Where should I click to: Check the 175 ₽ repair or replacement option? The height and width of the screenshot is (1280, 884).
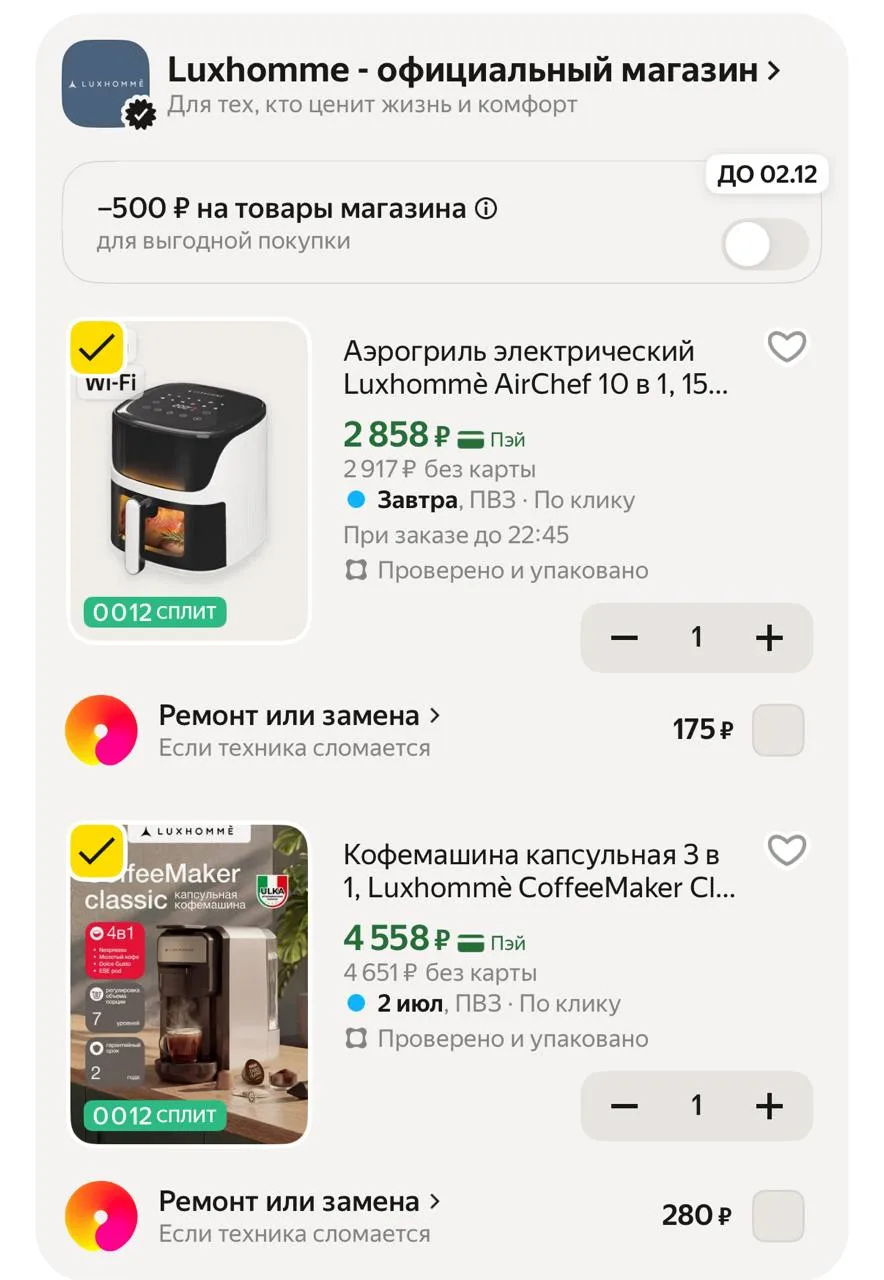click(777, 730)
